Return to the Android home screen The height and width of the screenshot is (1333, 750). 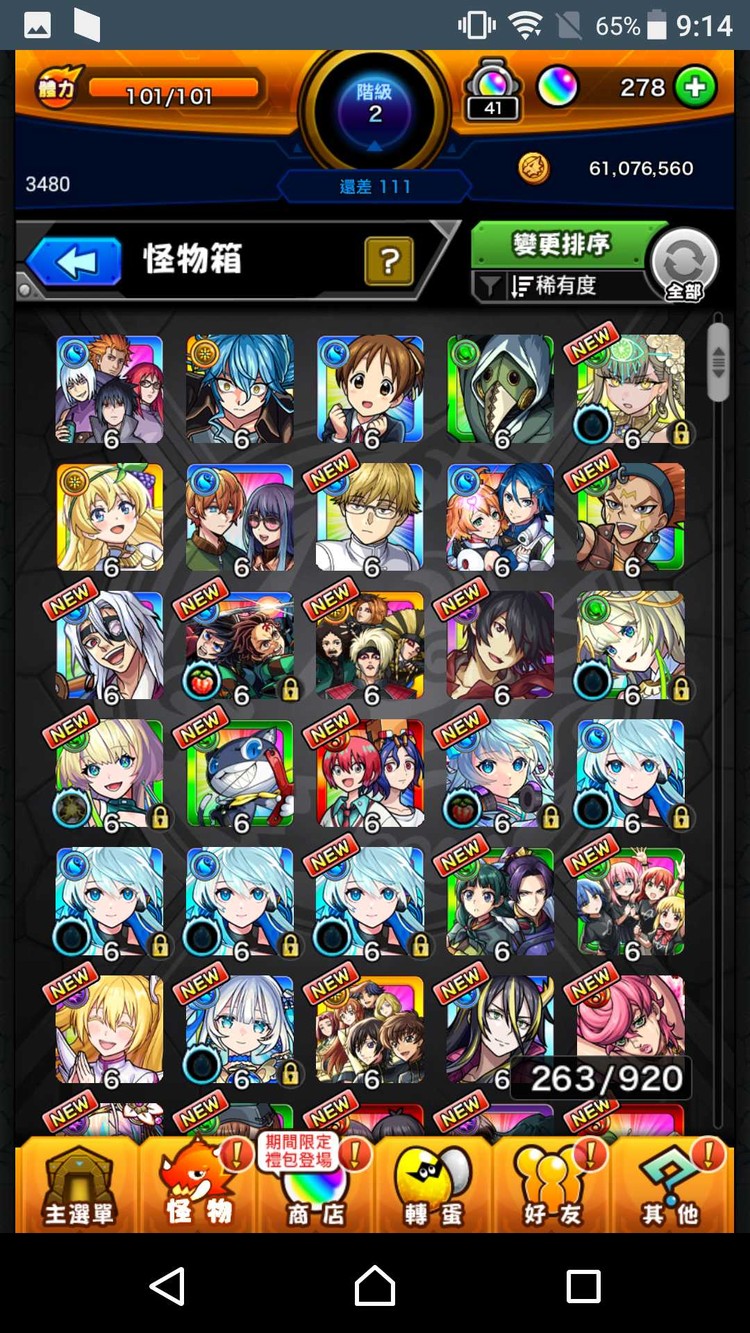point(375,1285)
